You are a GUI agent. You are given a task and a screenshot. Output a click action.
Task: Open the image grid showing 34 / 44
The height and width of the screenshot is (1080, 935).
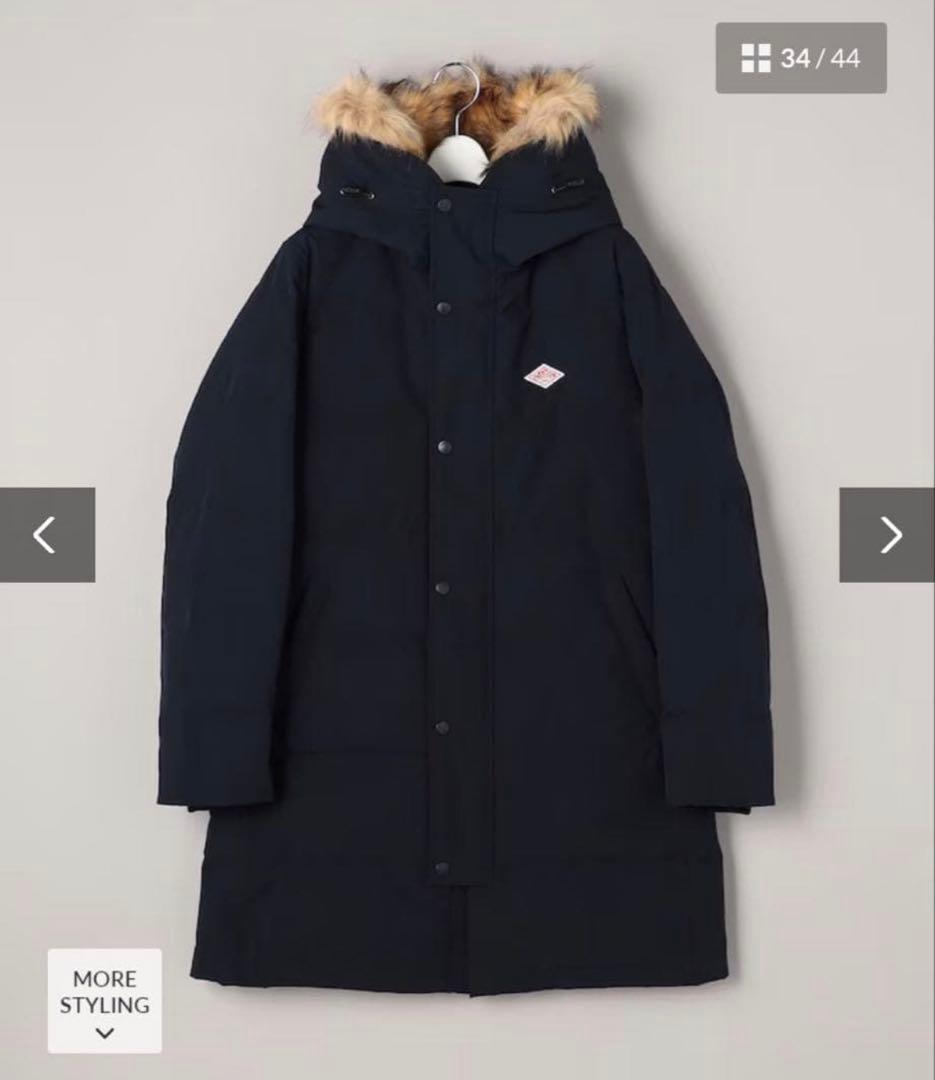(800, 58)
